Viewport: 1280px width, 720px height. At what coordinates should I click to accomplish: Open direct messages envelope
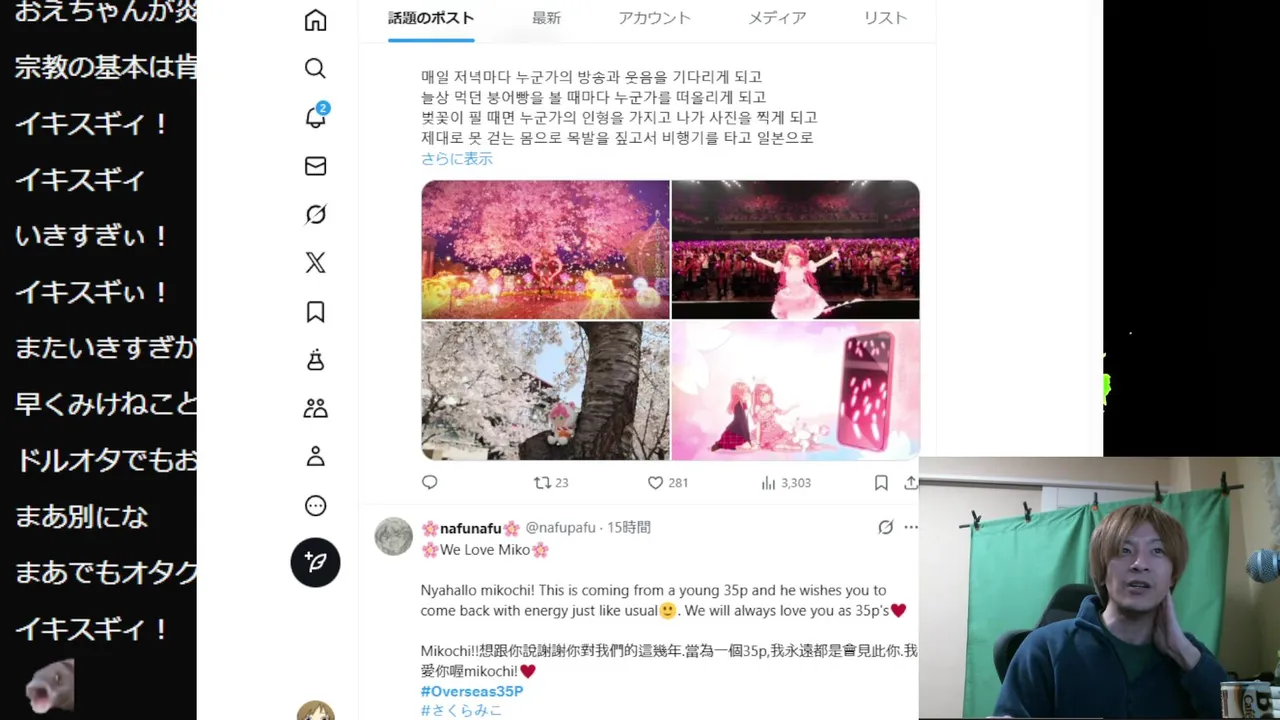pyautogui.click(x=315, y=166)
